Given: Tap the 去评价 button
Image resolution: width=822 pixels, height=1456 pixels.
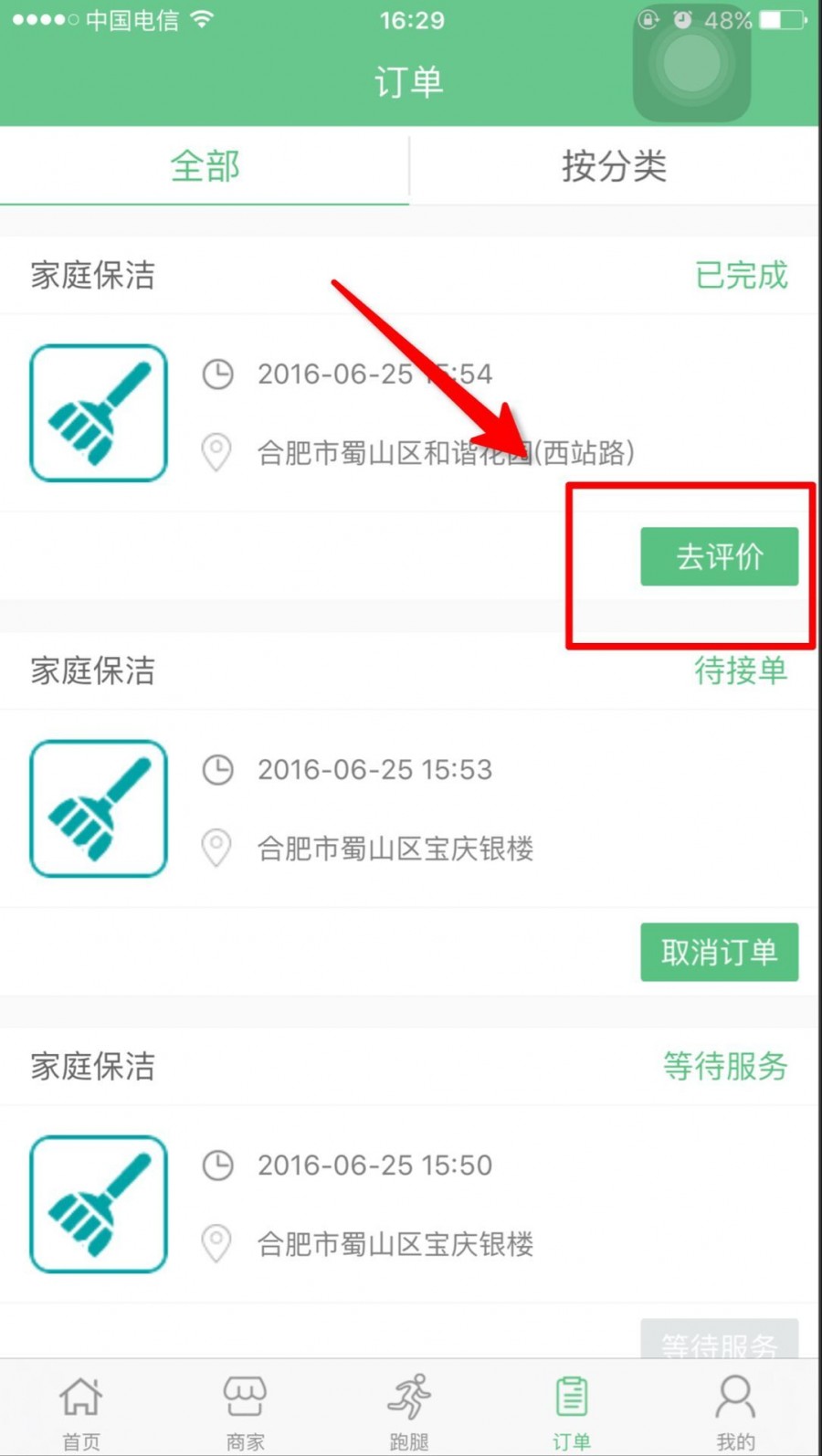Looking at the screenshot, I should pyautogui.click(x=719, y=556).
